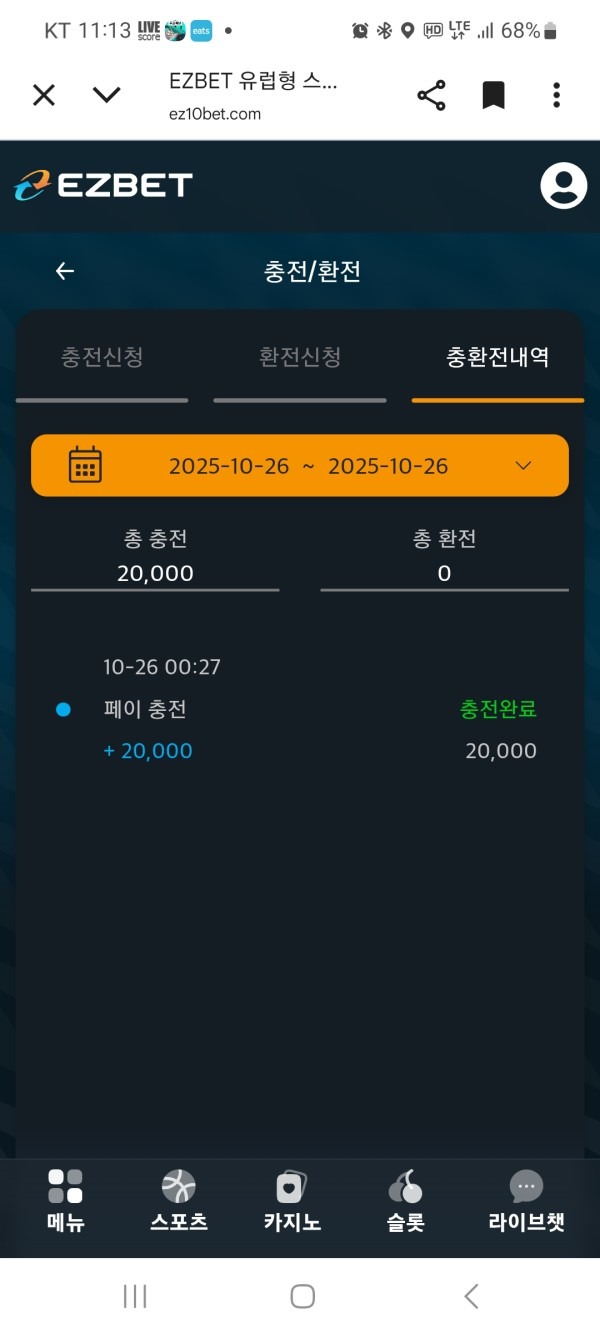Switch to the 환전신청 tab
This screenshot has height=1333, width=600.
(x=300, y=358)
